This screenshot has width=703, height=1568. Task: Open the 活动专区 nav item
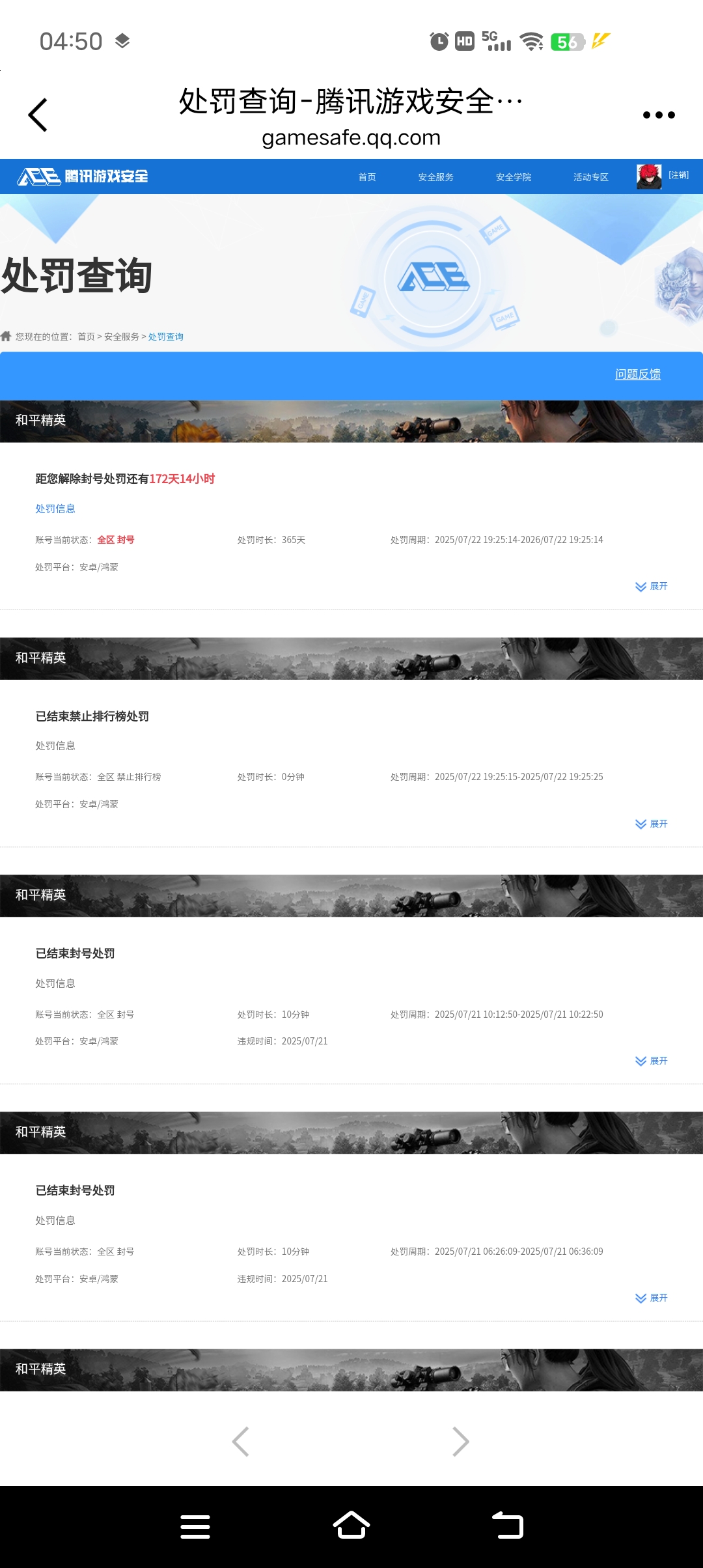590,177
